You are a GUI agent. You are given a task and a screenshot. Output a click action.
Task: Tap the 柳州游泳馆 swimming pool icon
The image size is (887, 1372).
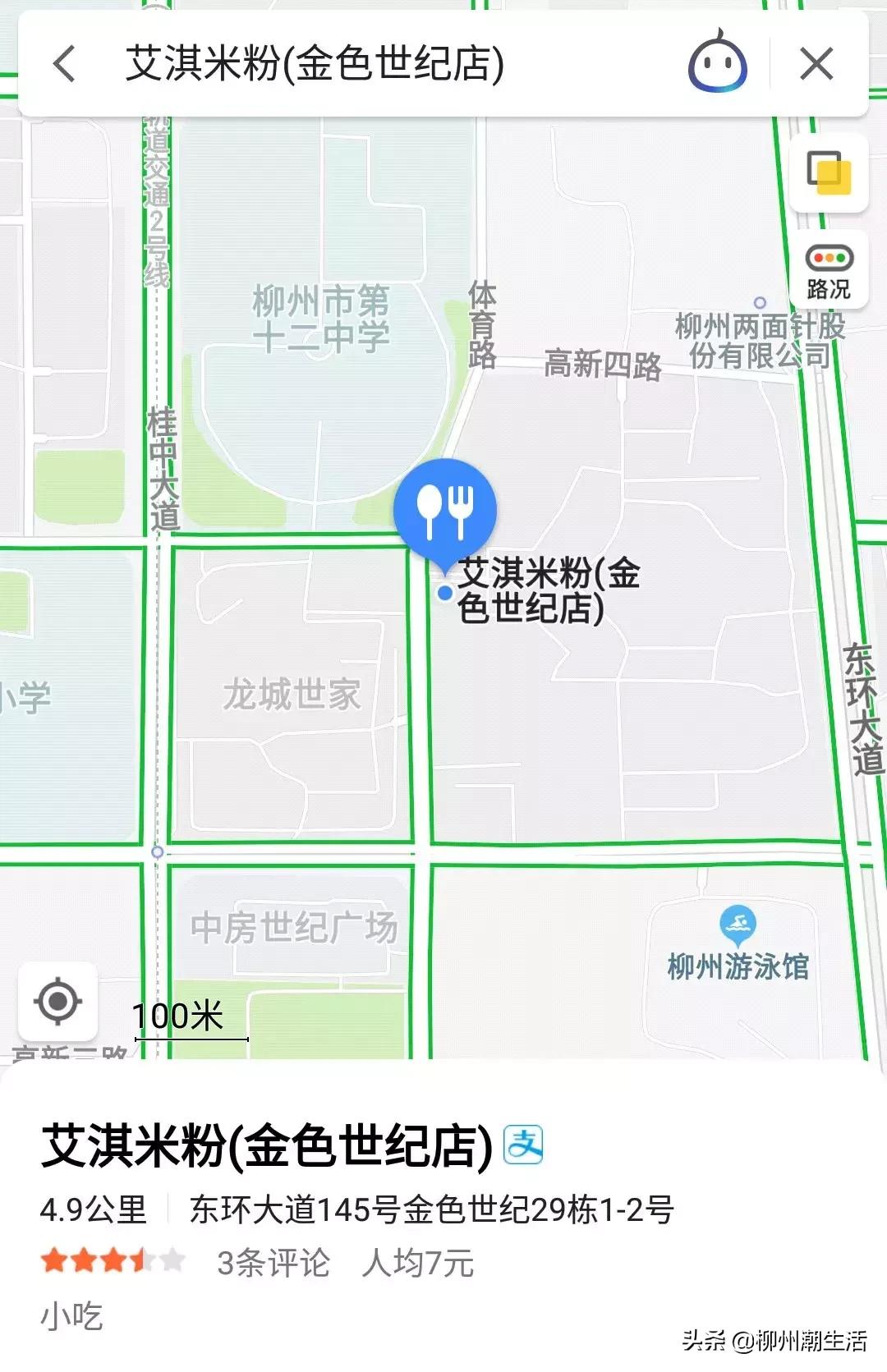coord(738,922)
